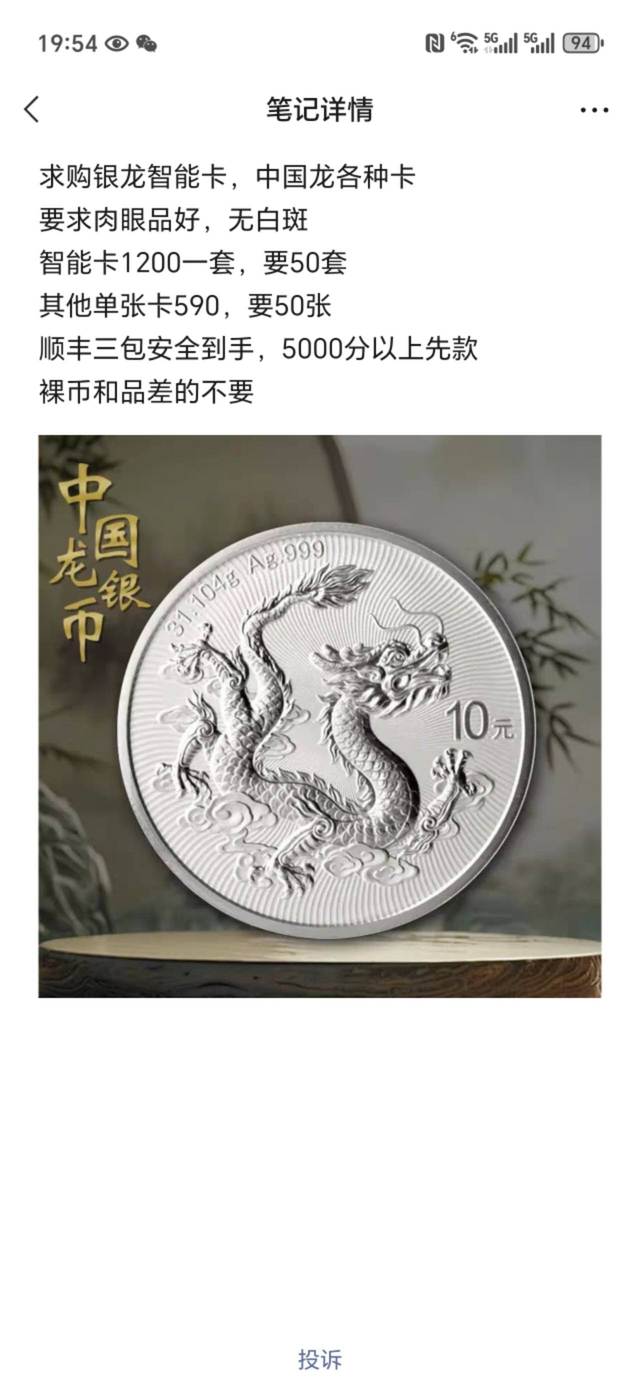The image size is (640, 1400).
Task: Open the three-dot overflow menu
Action: click(x=594, y=110)
